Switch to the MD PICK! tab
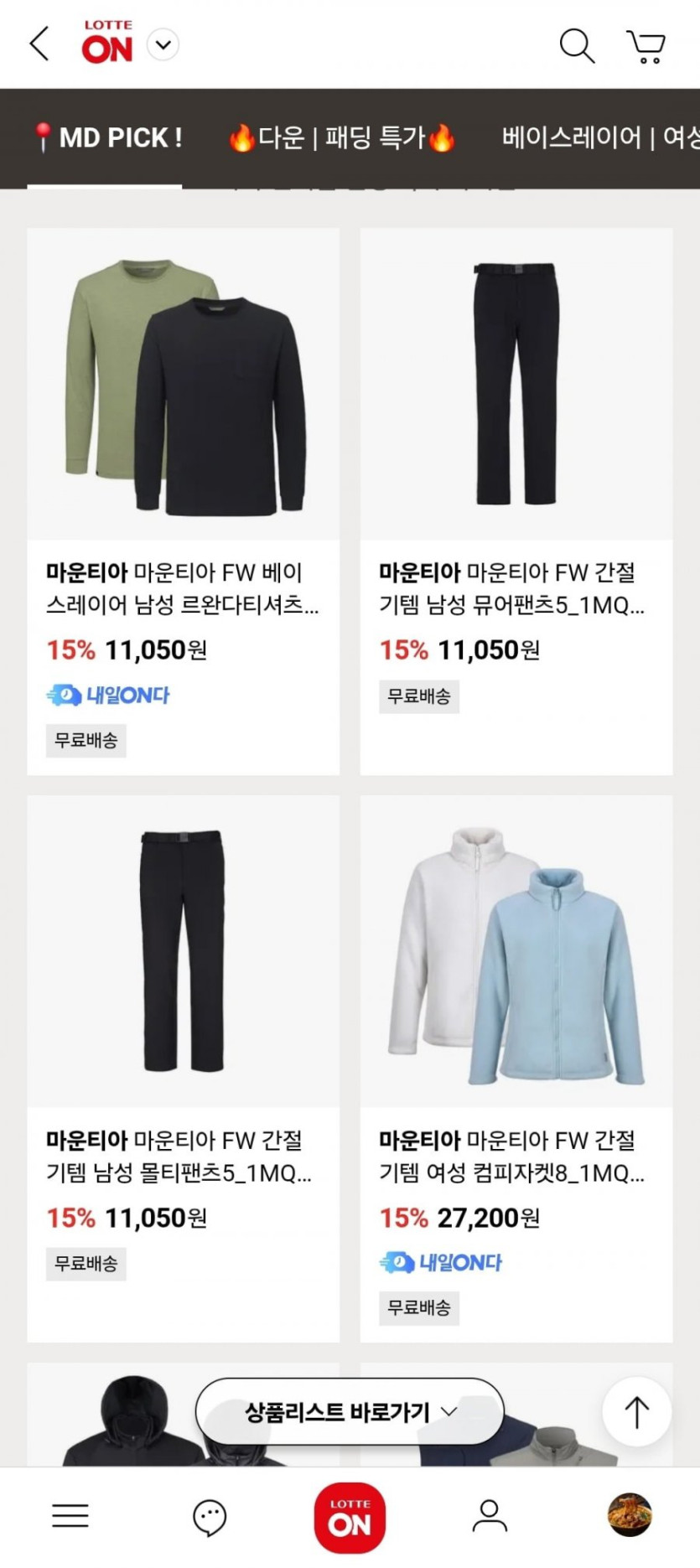Screen dimensions: 700x1568 pos(106,137)
